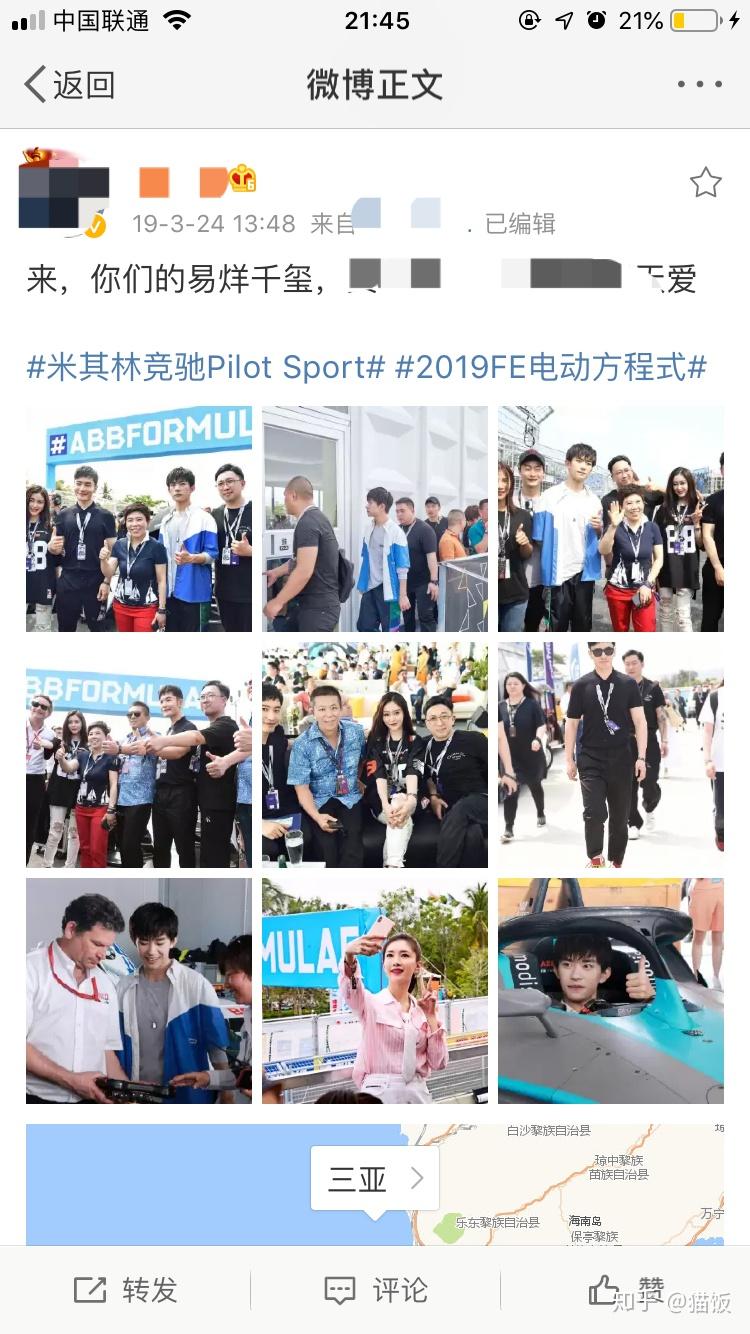This screenshot has width=750, height=1334.
Task: Open the #2019FE电动方程式# hashtag
Action: click(x=551, y=367)
